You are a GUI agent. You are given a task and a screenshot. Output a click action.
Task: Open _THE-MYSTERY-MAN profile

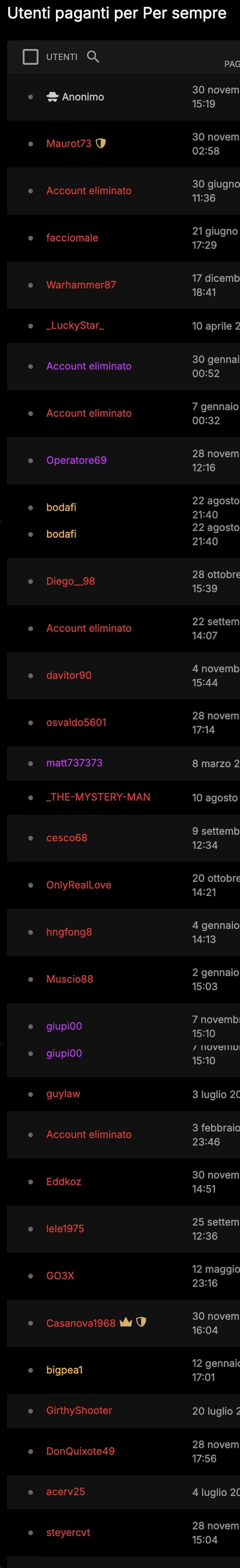tap(98, 797)
